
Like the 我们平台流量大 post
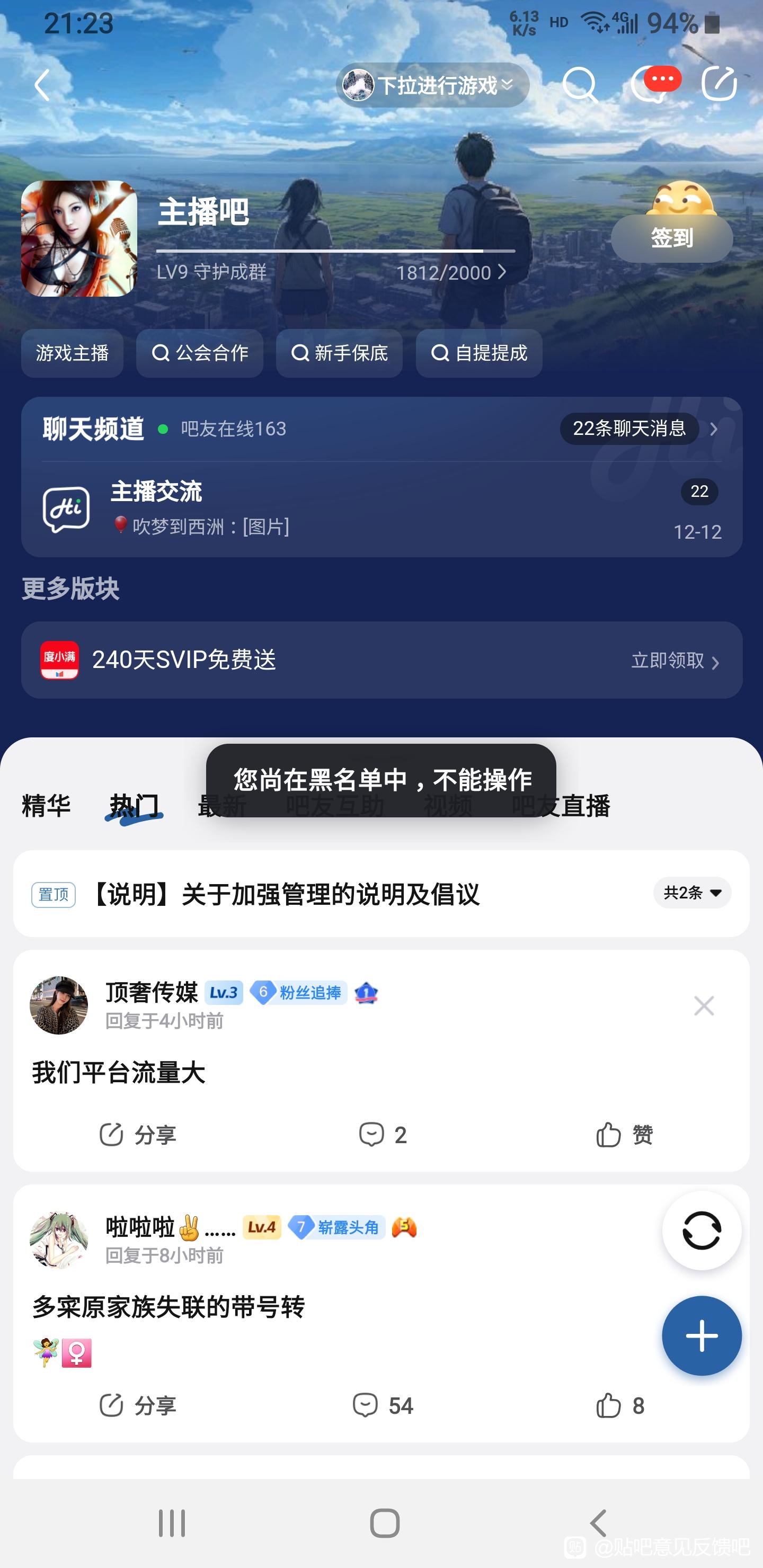[624, 1135]
